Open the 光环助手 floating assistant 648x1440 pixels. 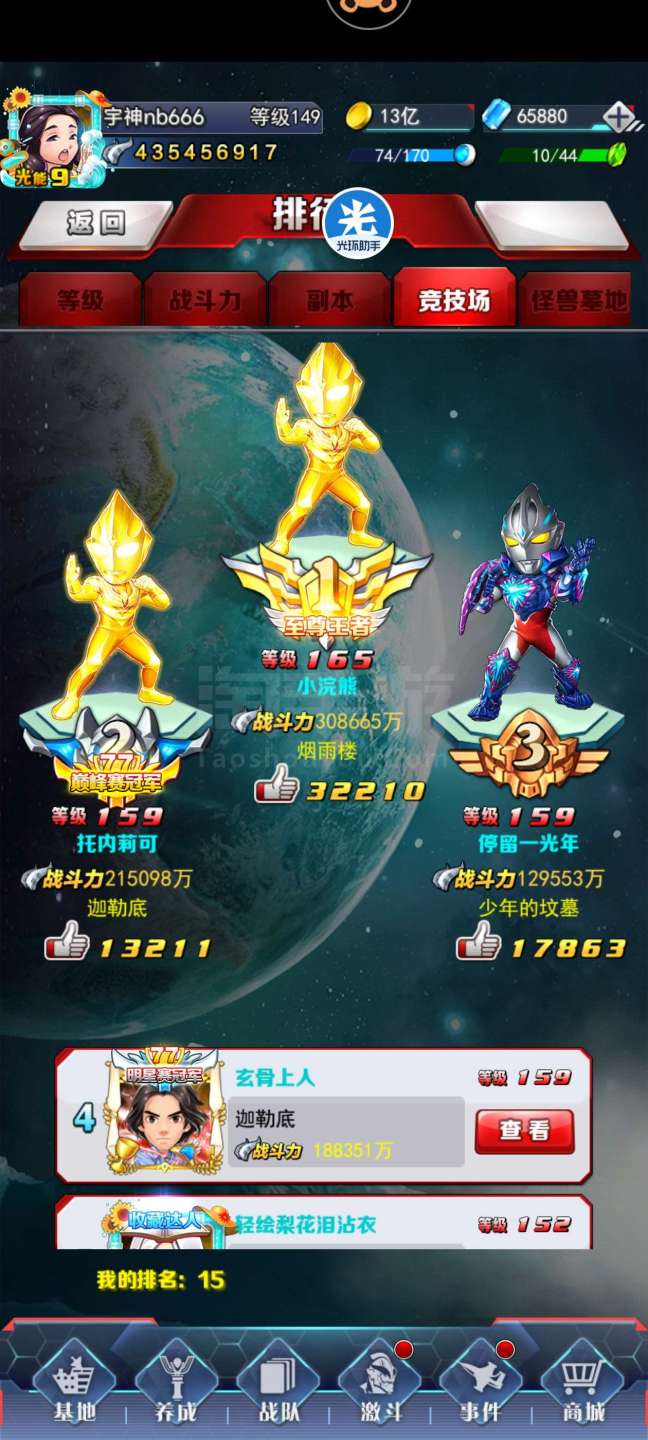(357, 222)
